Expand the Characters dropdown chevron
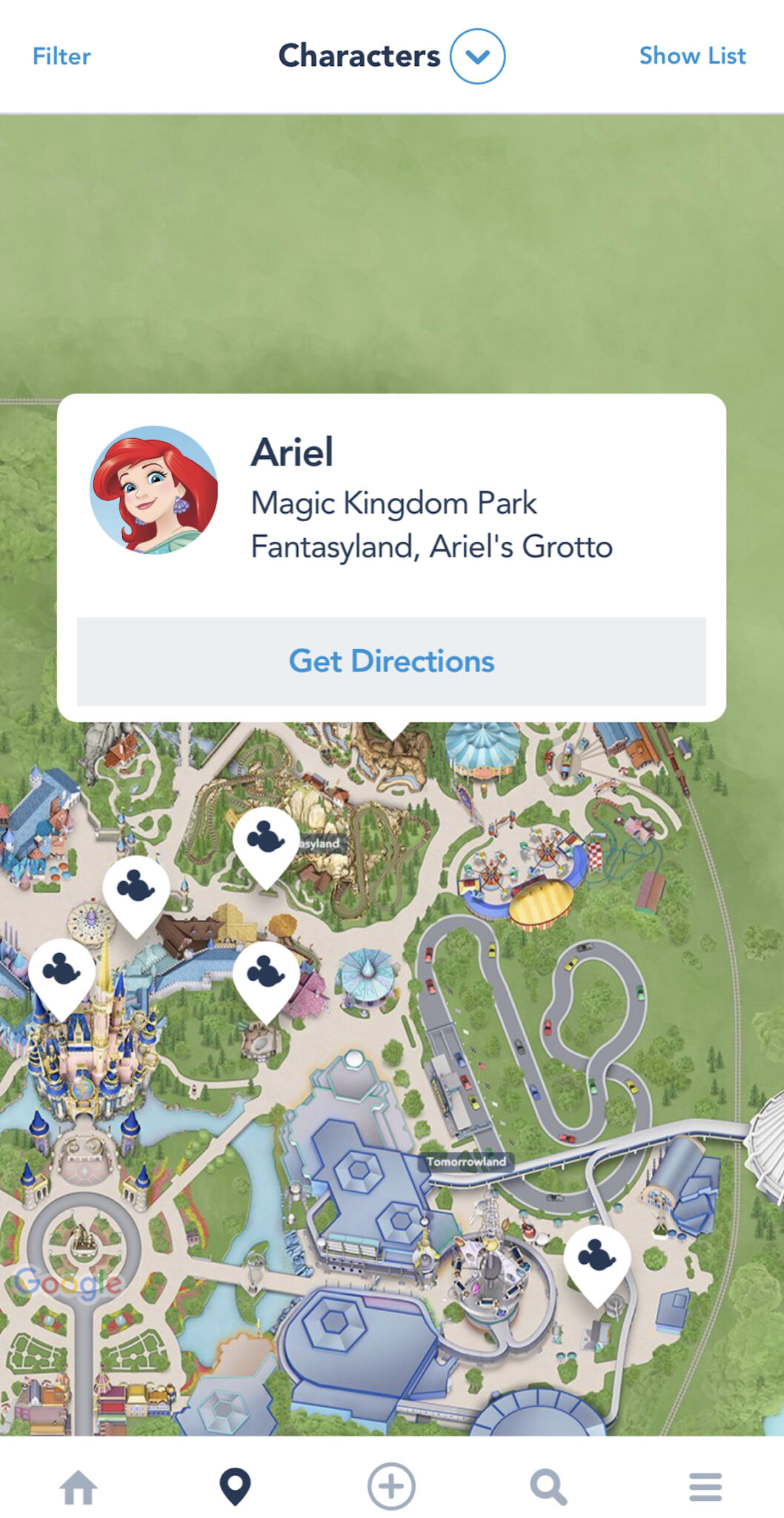This screenshot has height=1518, width=784. [479, 55]
